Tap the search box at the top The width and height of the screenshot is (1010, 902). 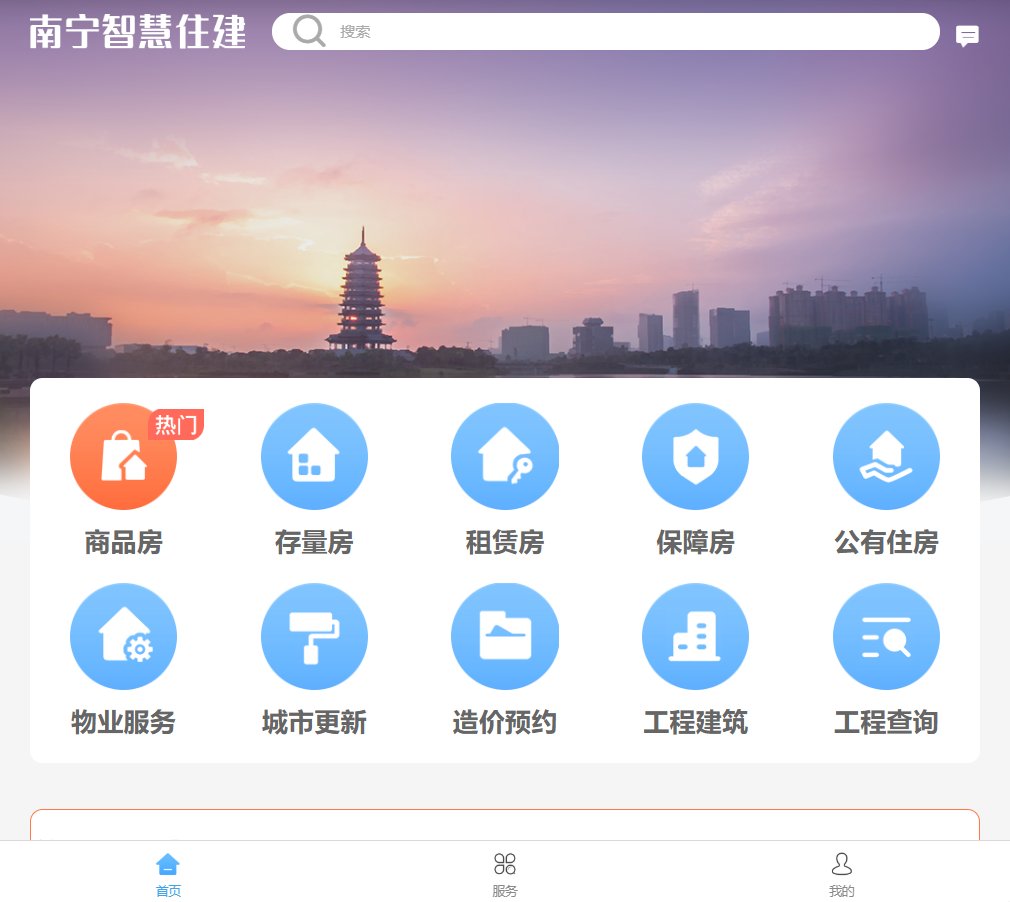click(620, 32)
